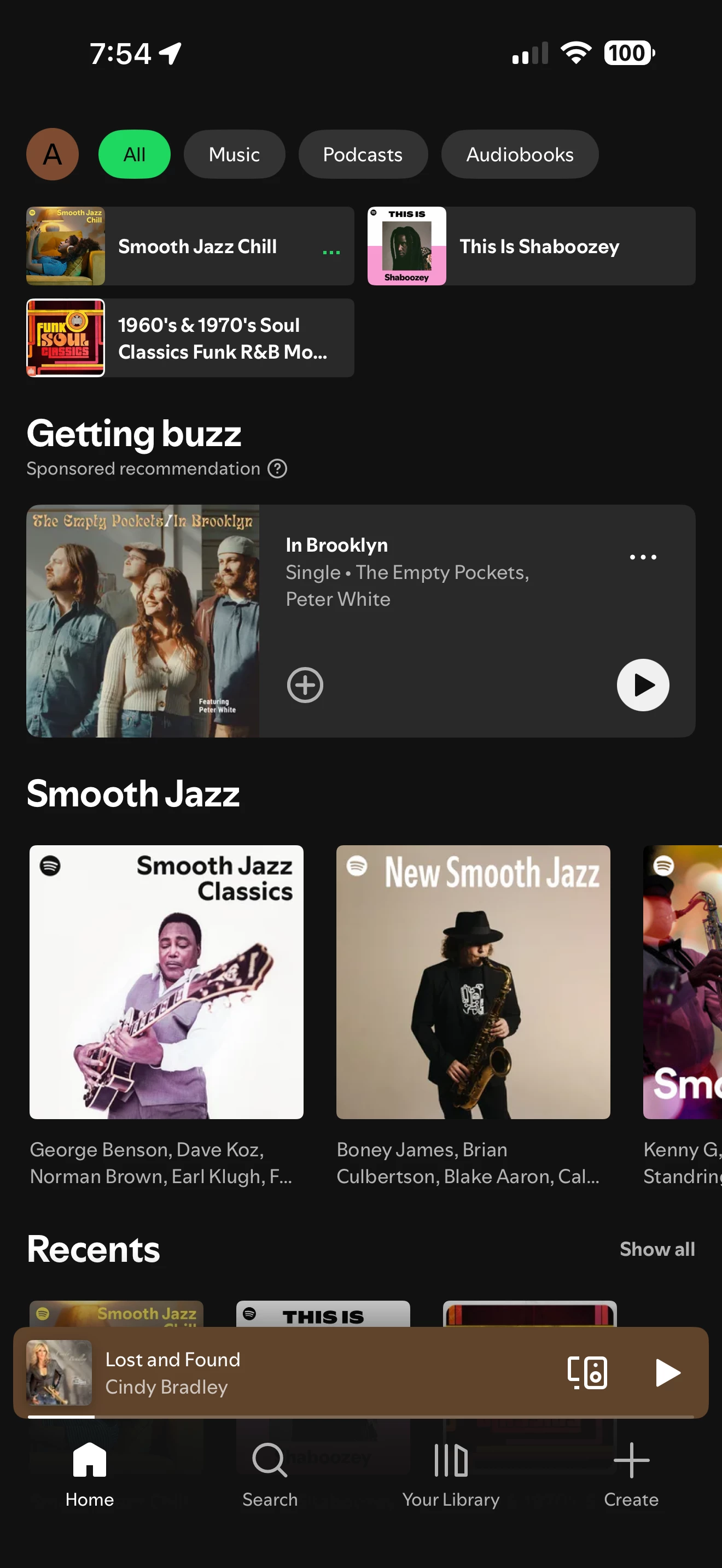Viewport: 722px width, 1568px height.
Task: Select the Audiobooks filter chip
Action: pos(519,154)
